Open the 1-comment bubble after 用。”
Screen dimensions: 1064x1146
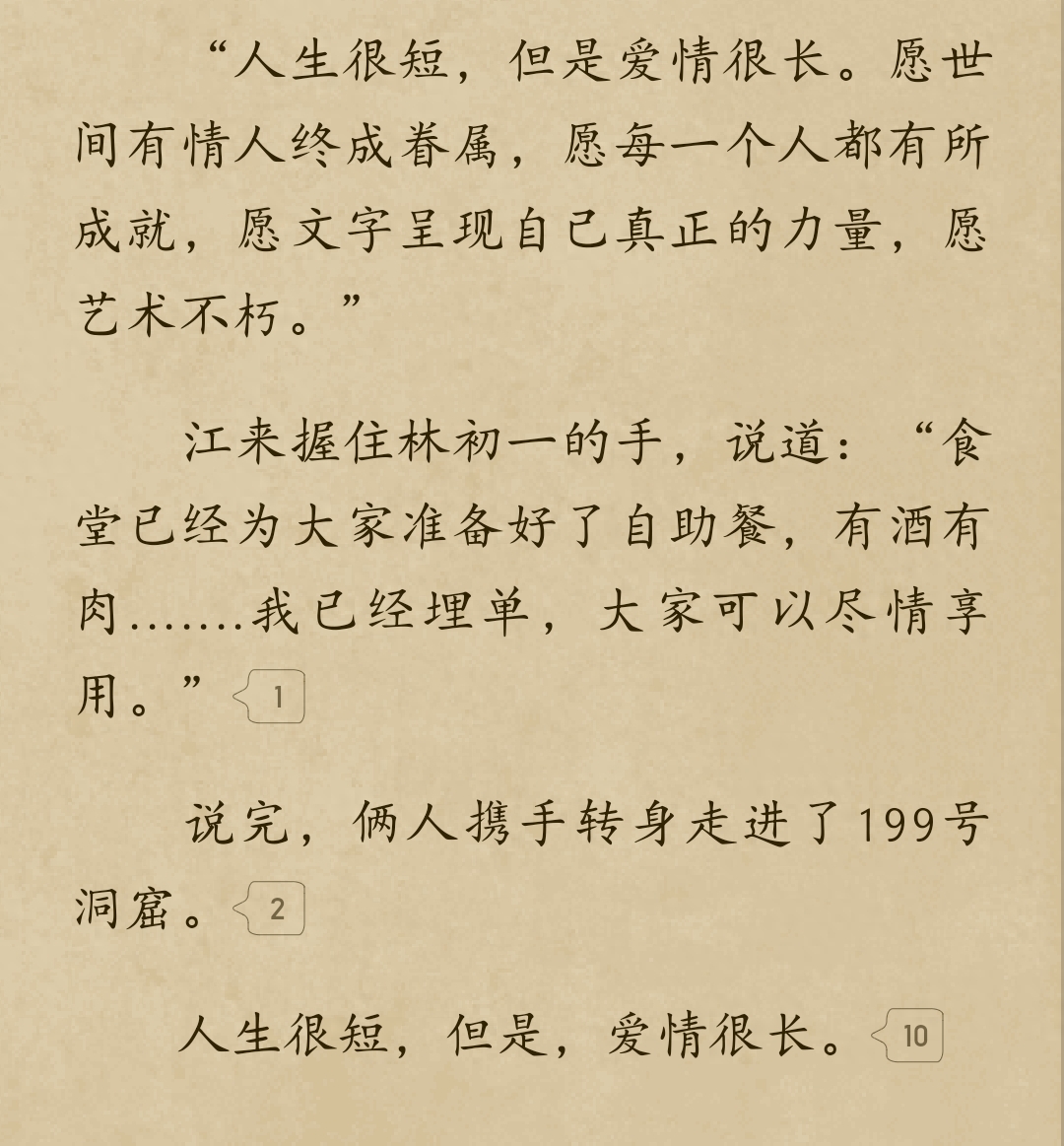[273, 697]
